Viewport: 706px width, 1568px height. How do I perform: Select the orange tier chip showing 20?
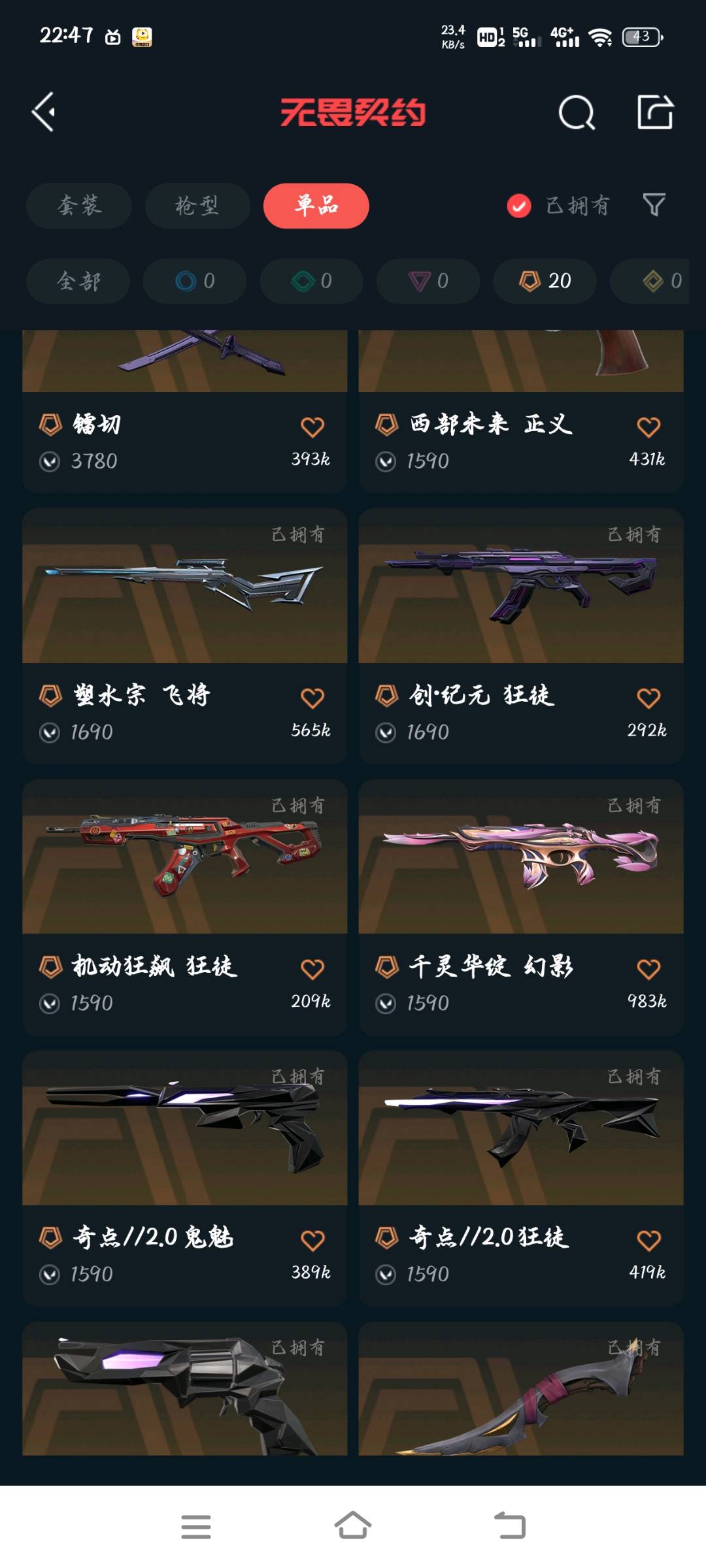(x=545, y=281)
